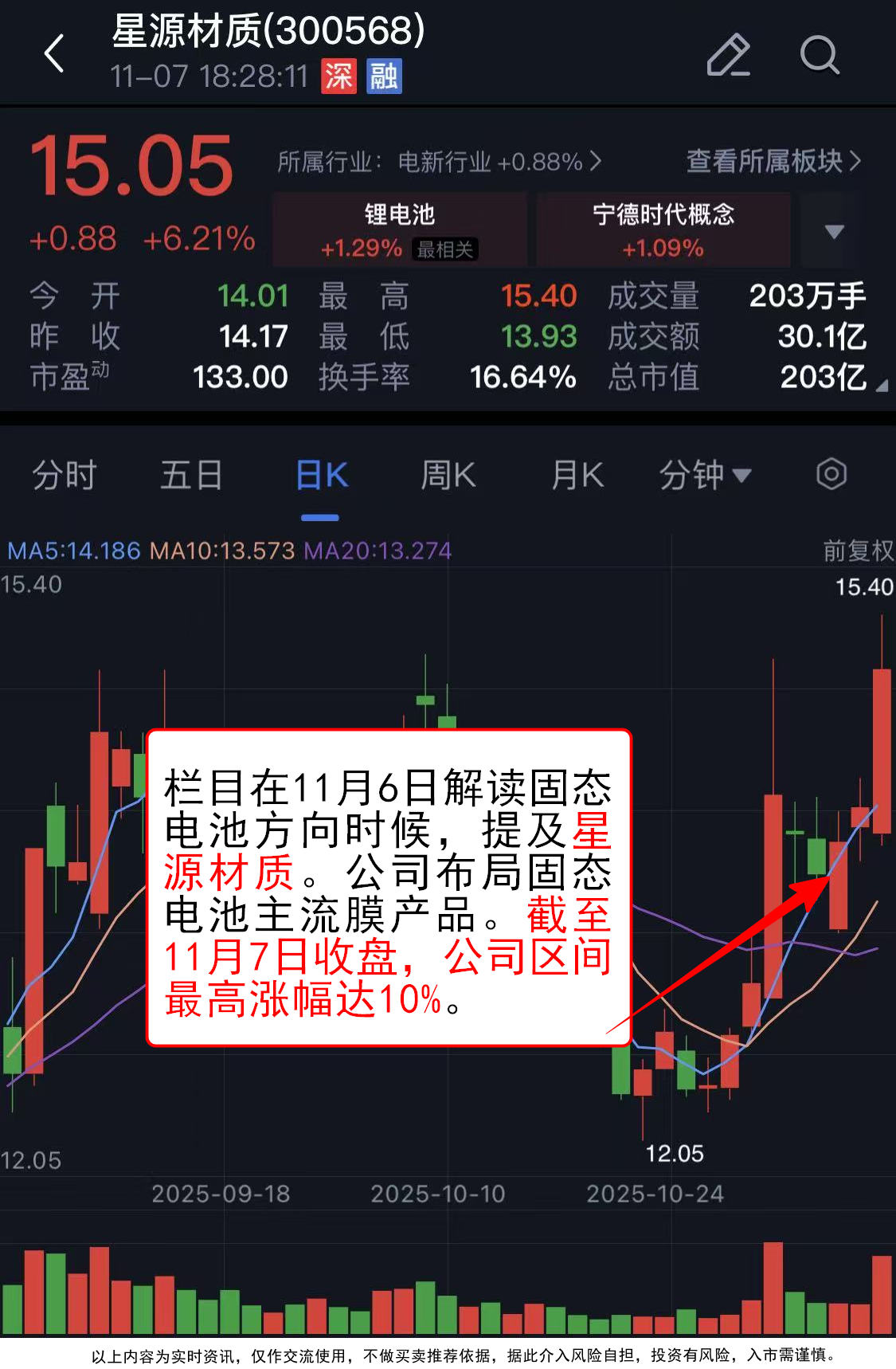This screenshot has height=1369, width=896.
Task: Open chart settings hexagon icon
Action: [x=831, y=474]
